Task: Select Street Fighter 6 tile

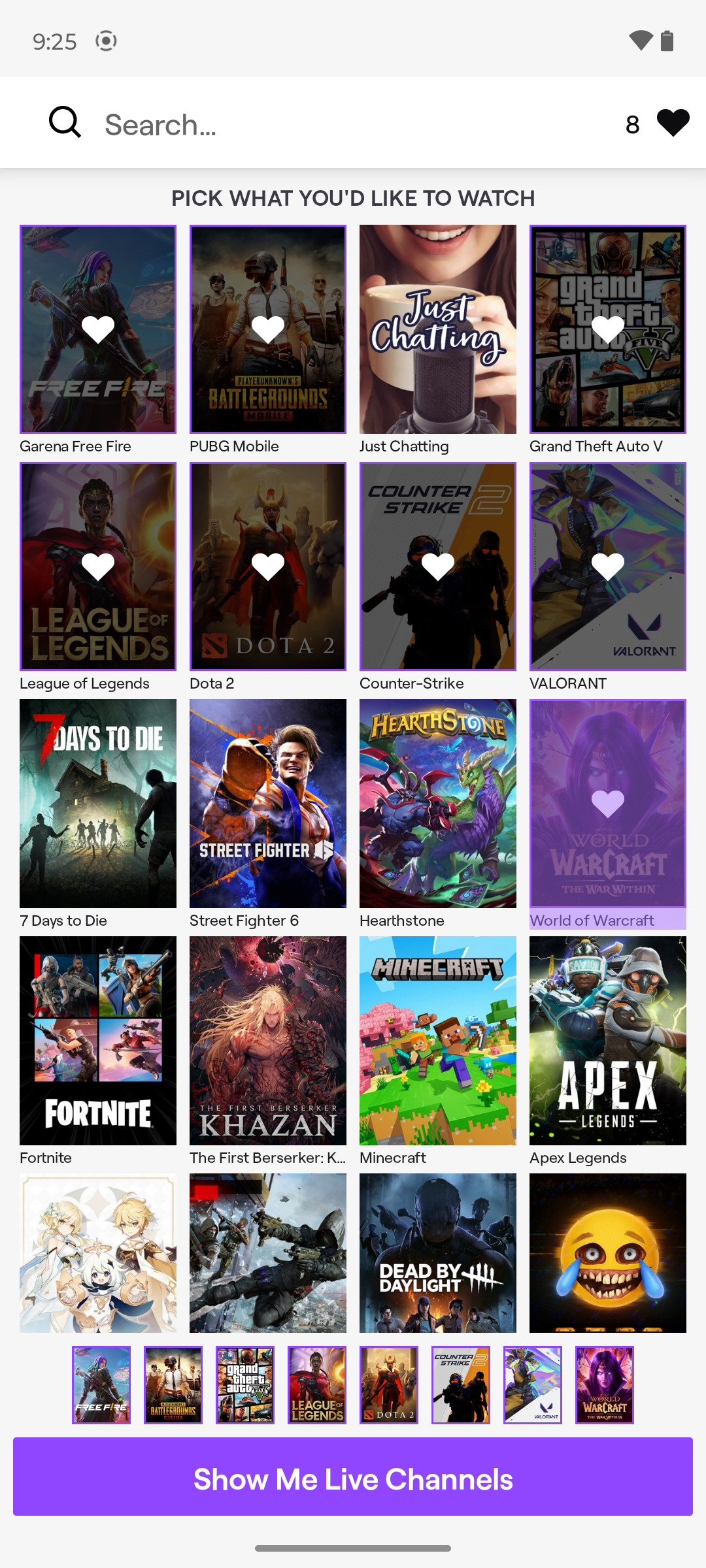Action: point(268,804)
